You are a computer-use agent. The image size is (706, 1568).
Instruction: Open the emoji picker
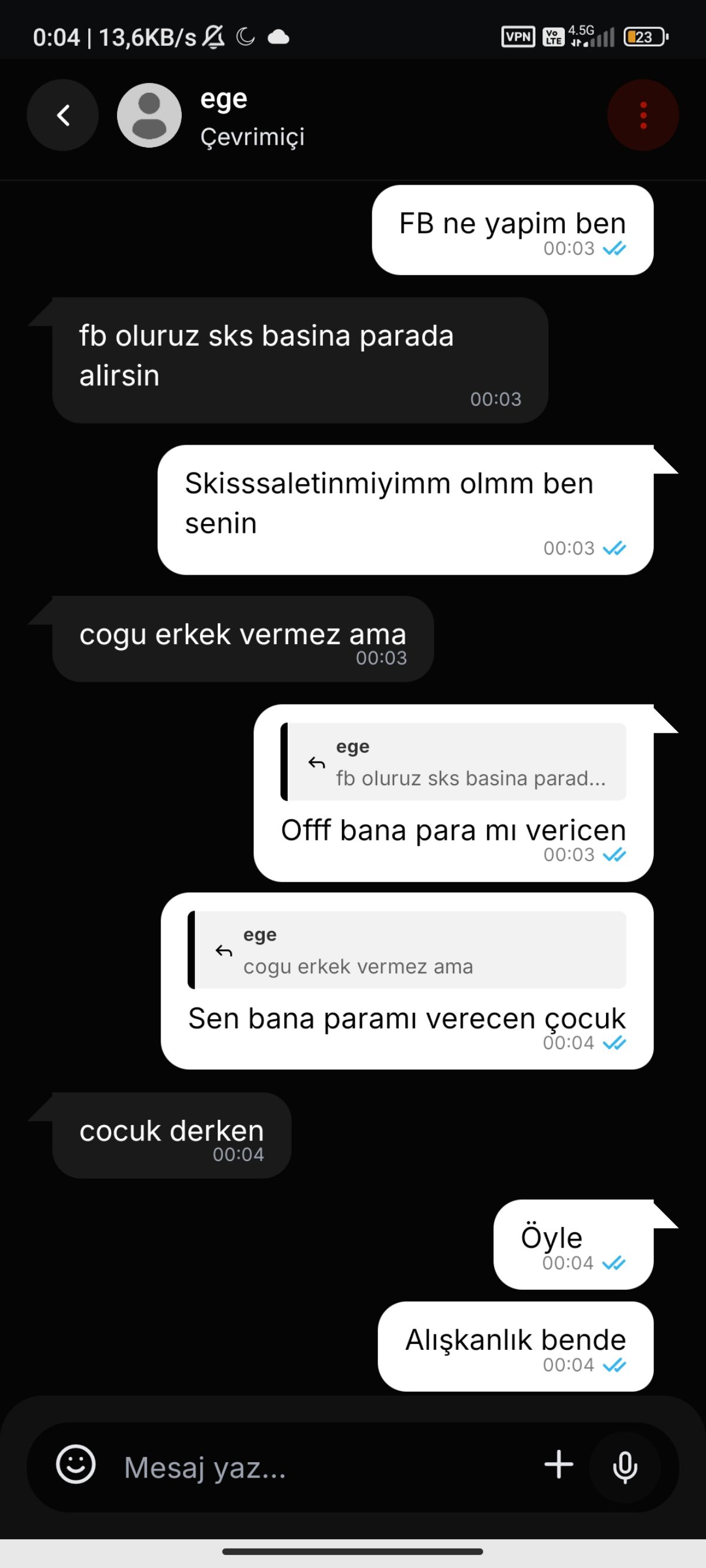(x=76, y=1464)
